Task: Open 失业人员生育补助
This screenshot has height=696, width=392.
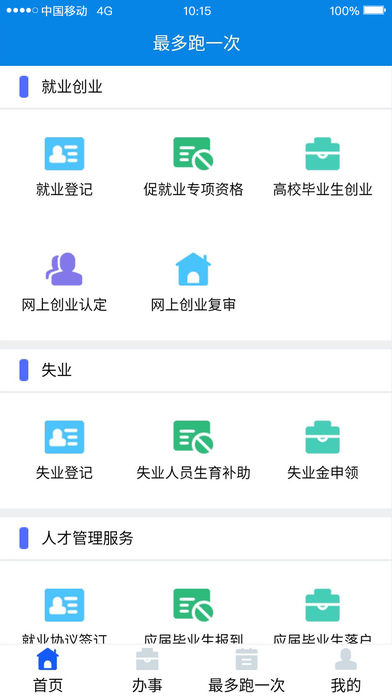Action: (x=193, y=450)
